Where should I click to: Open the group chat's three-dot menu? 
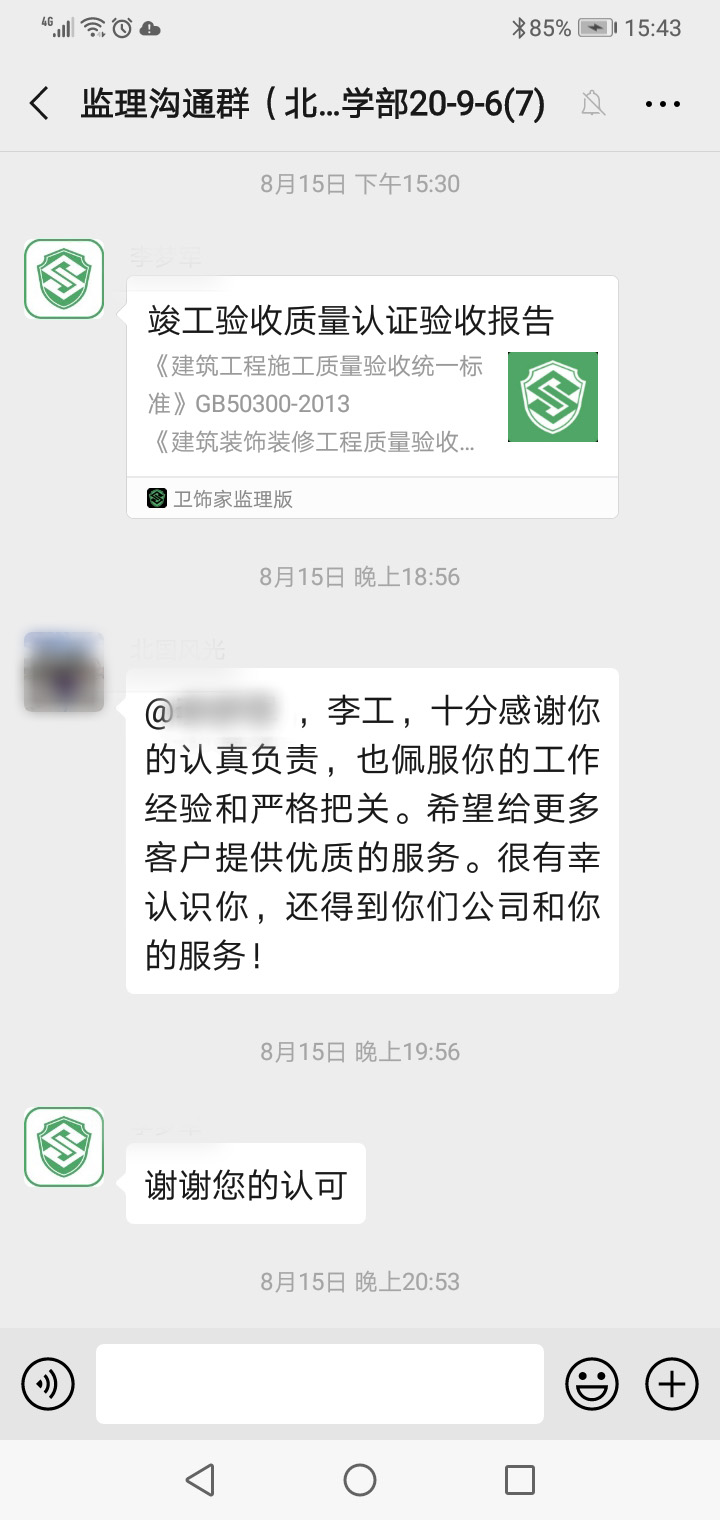[663, 104]
